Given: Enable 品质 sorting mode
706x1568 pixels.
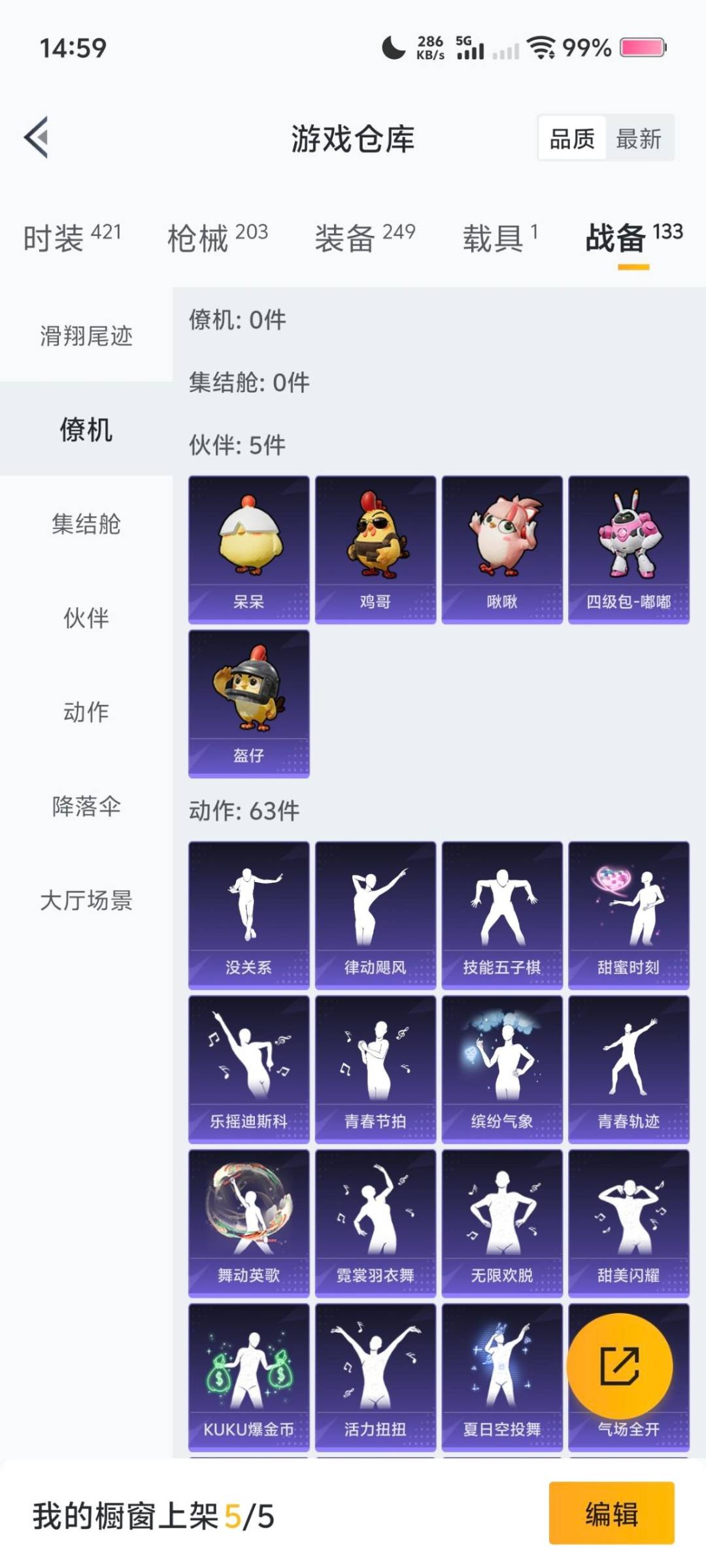Looking at the screenshot, I should point(573,139).
